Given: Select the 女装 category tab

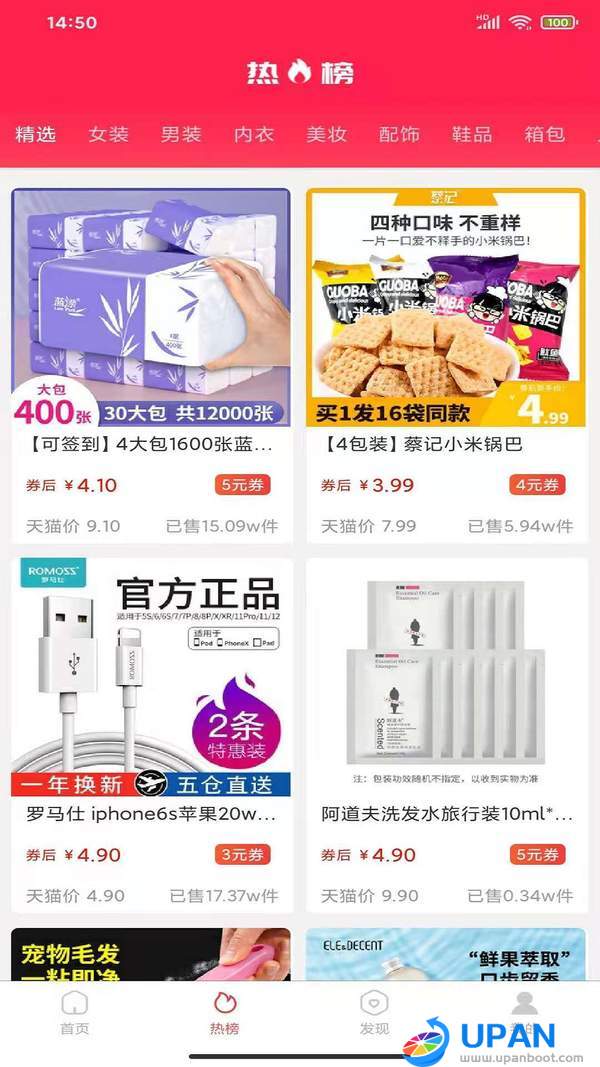Looking at the screenshot, I should coord(109,134).
